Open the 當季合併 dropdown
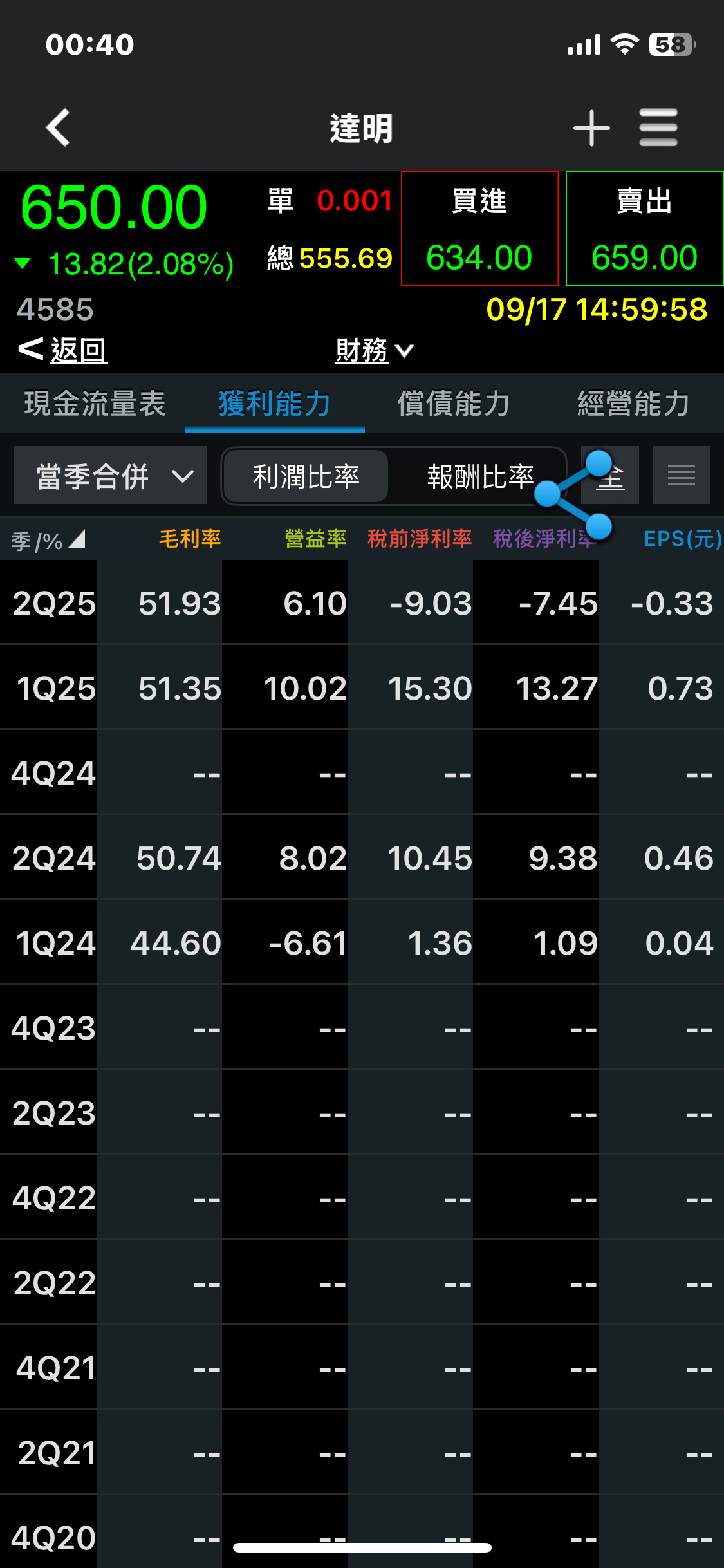Image resolution: width=724 pixels, height=1568 pixels. pos(110,476)
